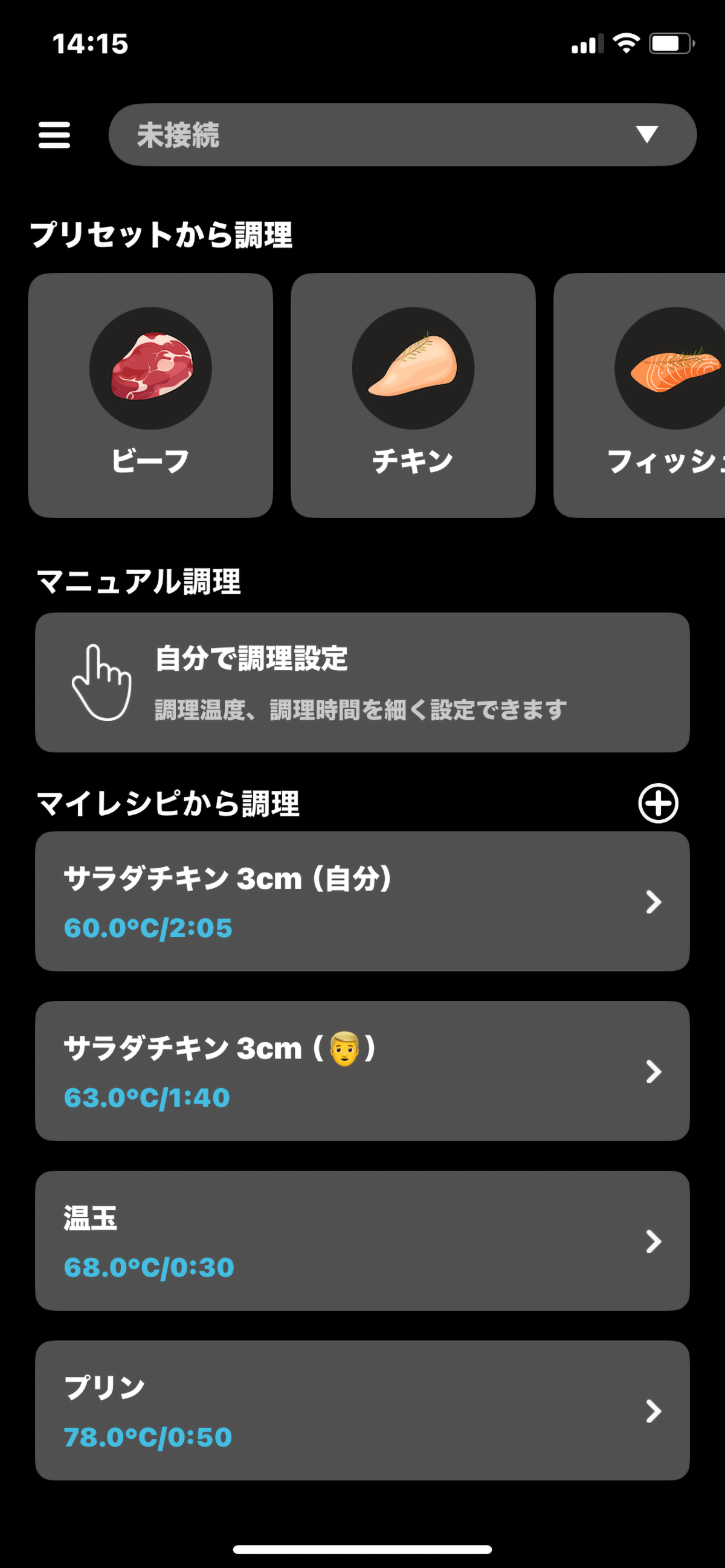Open the hamburger menu
The height and width of the screenshot is (1568, 725).
click(54, 135)
